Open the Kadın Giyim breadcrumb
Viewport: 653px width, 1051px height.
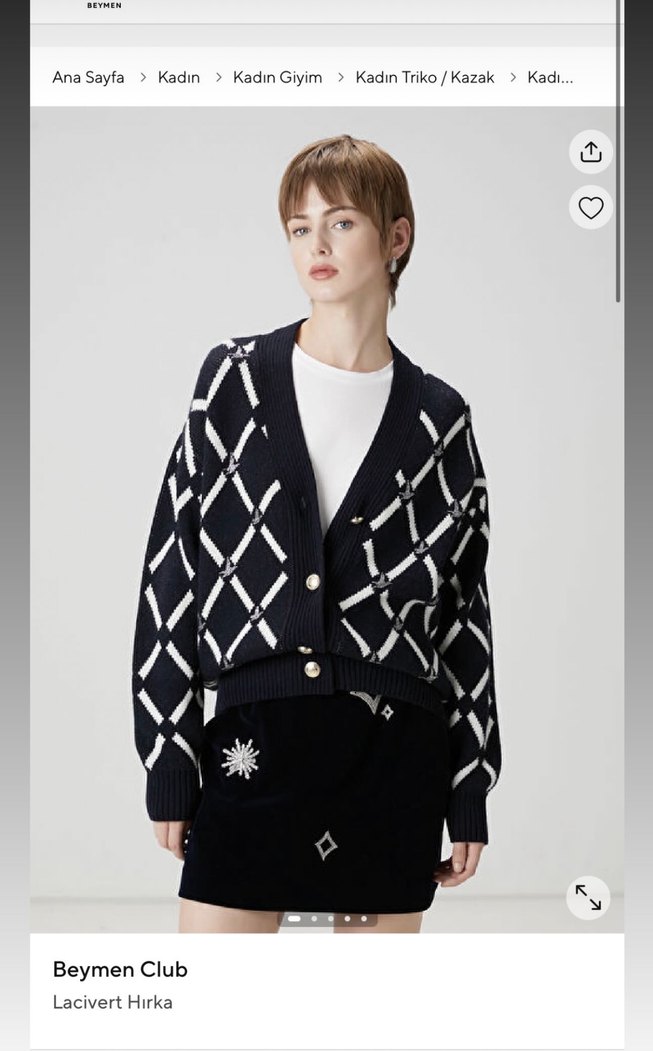277,77
